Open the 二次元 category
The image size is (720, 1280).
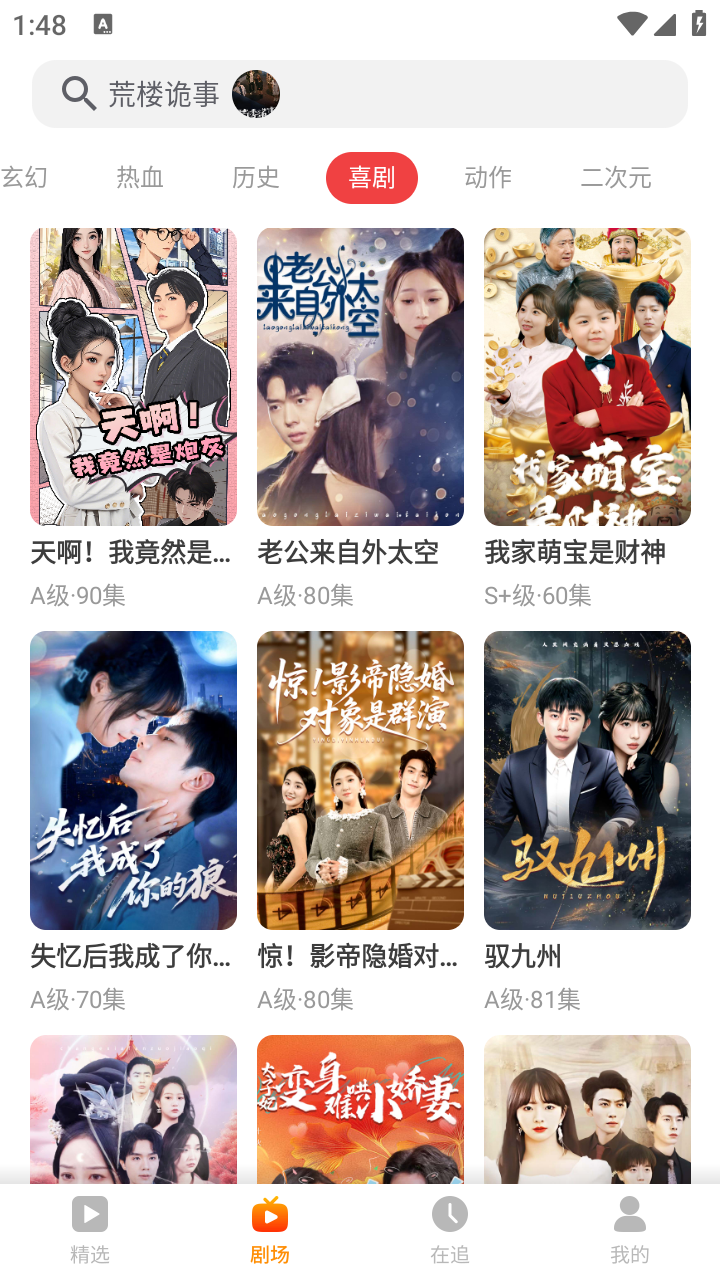616,178
